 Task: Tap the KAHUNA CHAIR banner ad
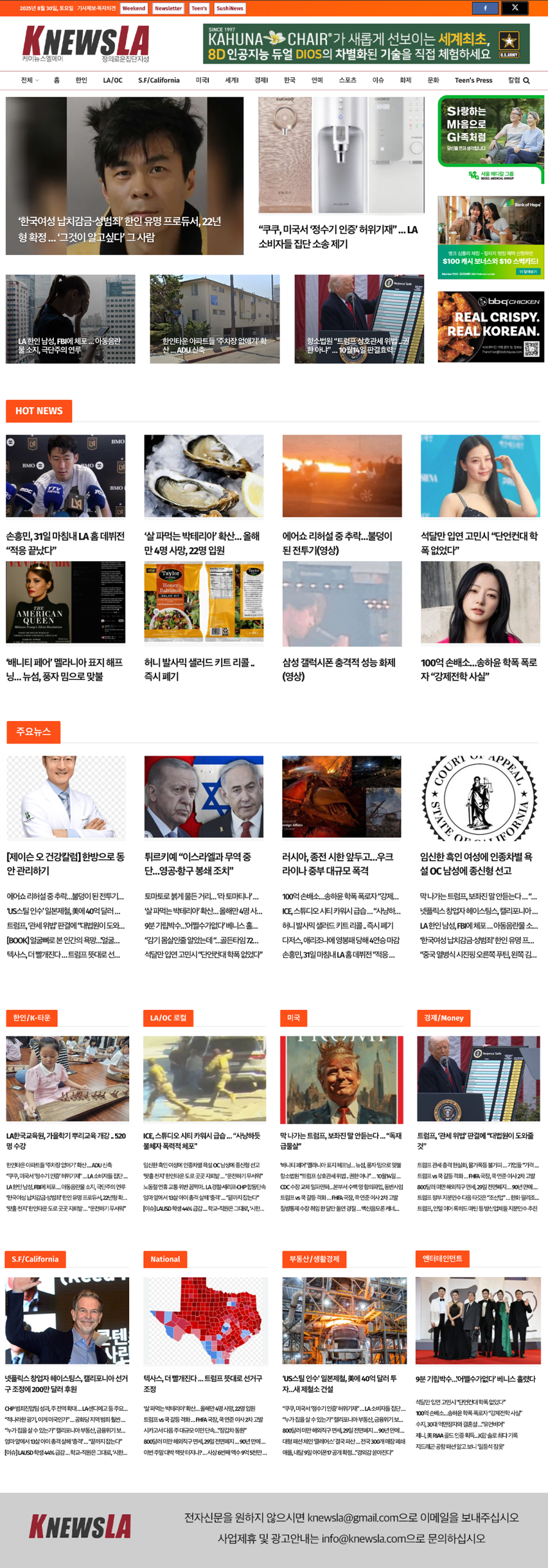coord(366,44)
